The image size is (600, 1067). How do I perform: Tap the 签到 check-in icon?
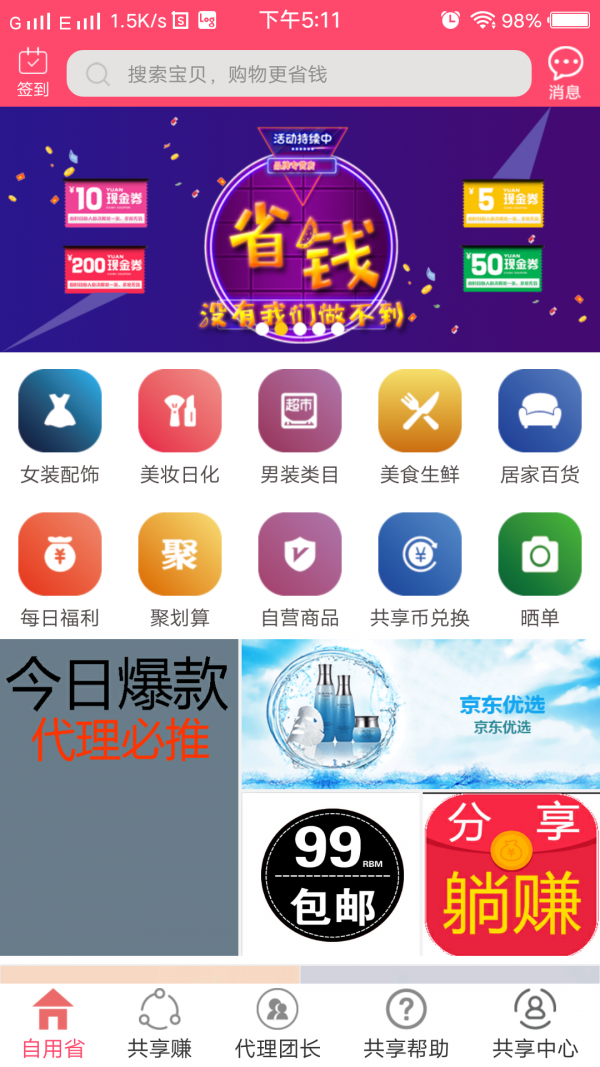coord(33,73)
